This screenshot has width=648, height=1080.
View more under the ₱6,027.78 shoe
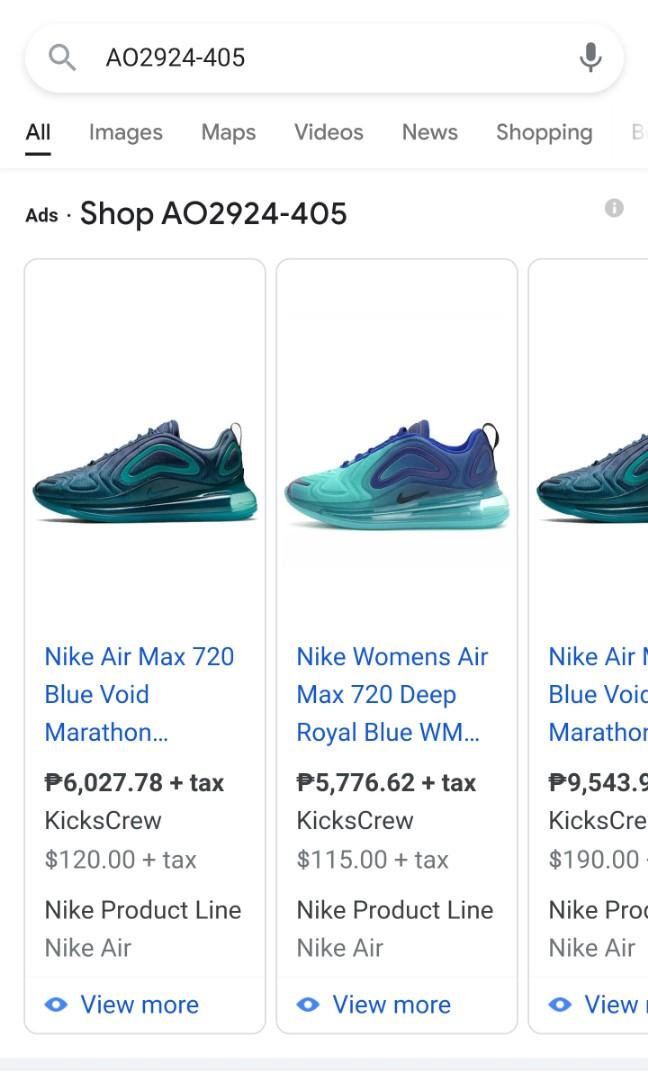coord(139,1004)
